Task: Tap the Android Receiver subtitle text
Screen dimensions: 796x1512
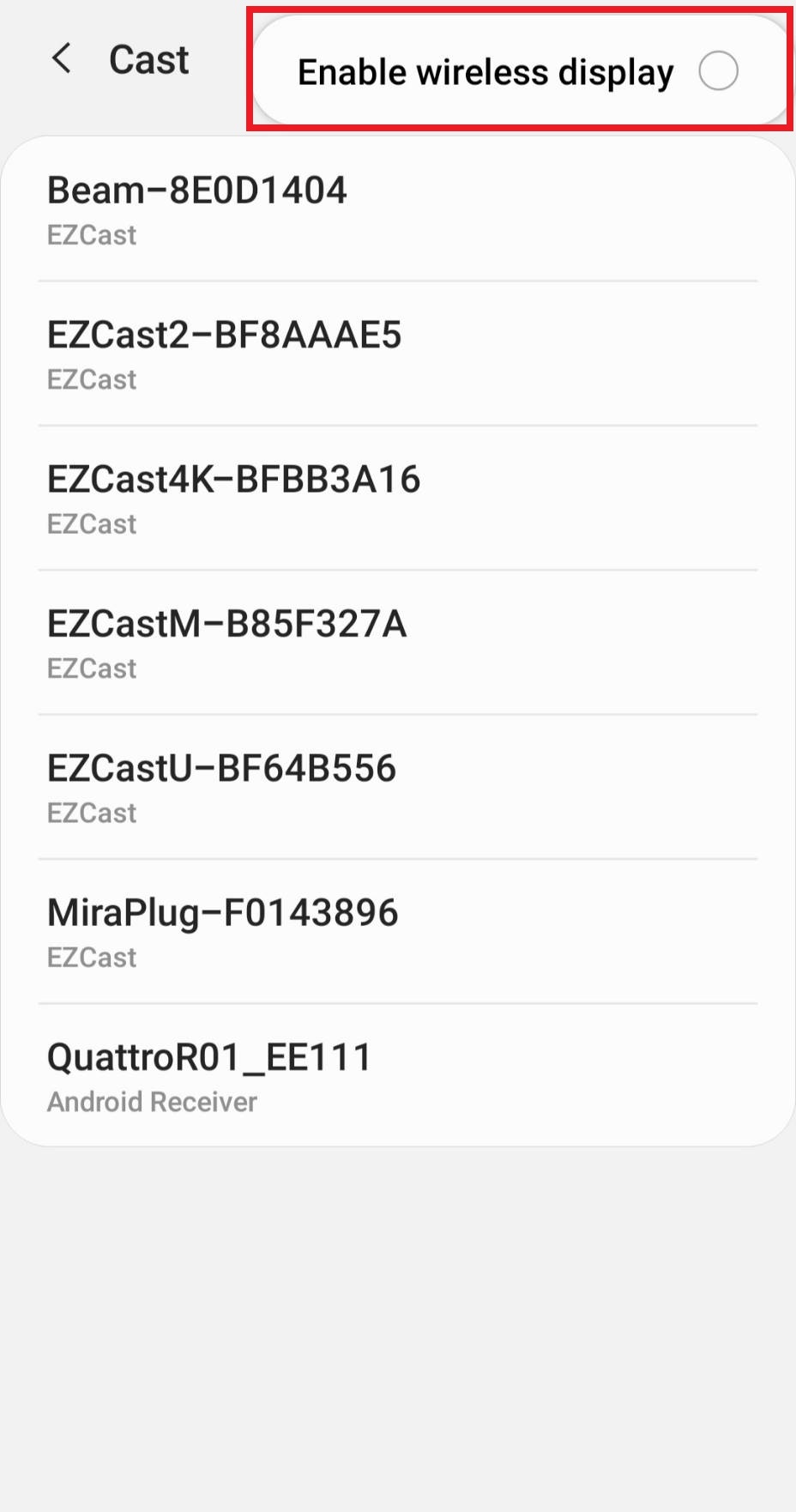Action: [152, 1101]
